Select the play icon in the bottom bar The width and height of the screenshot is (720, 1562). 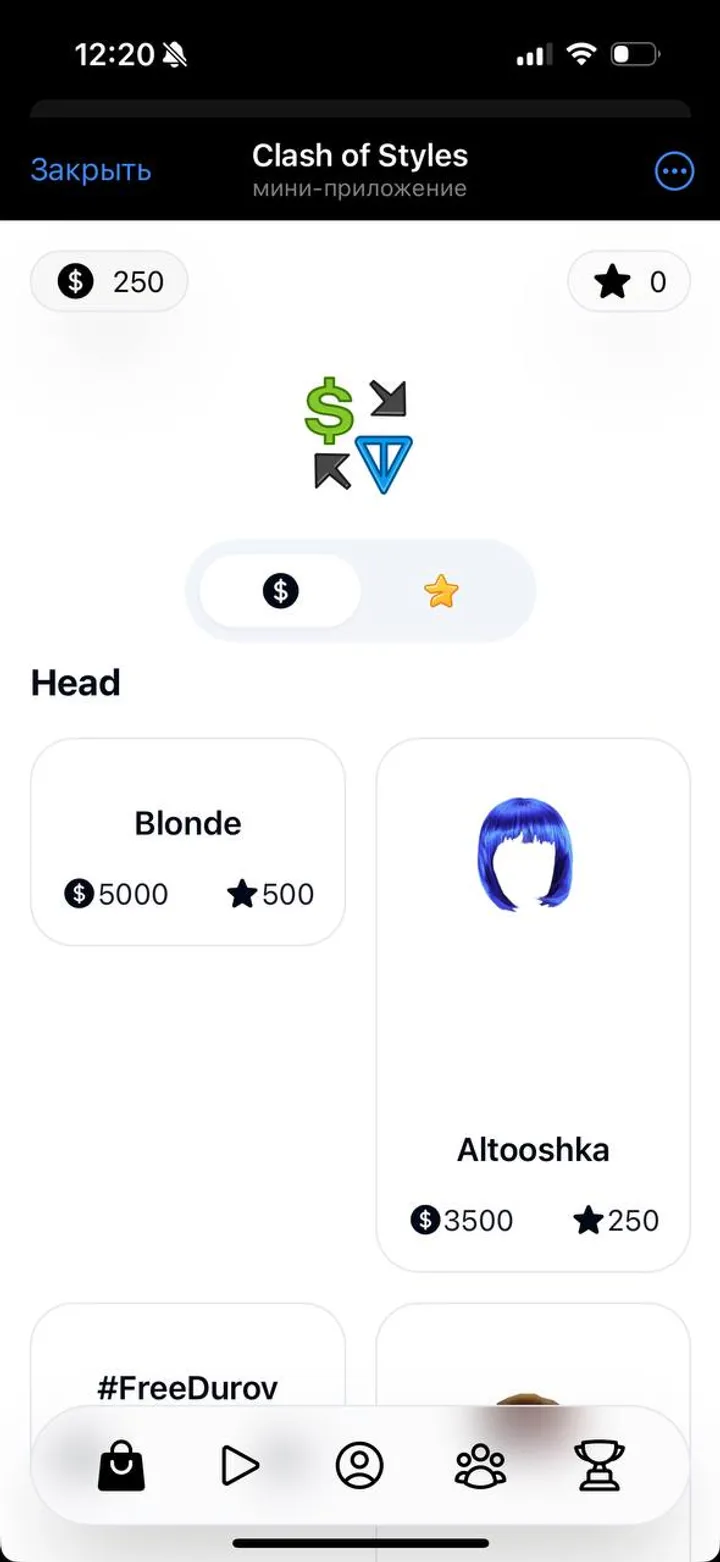tap(240, 1465)
